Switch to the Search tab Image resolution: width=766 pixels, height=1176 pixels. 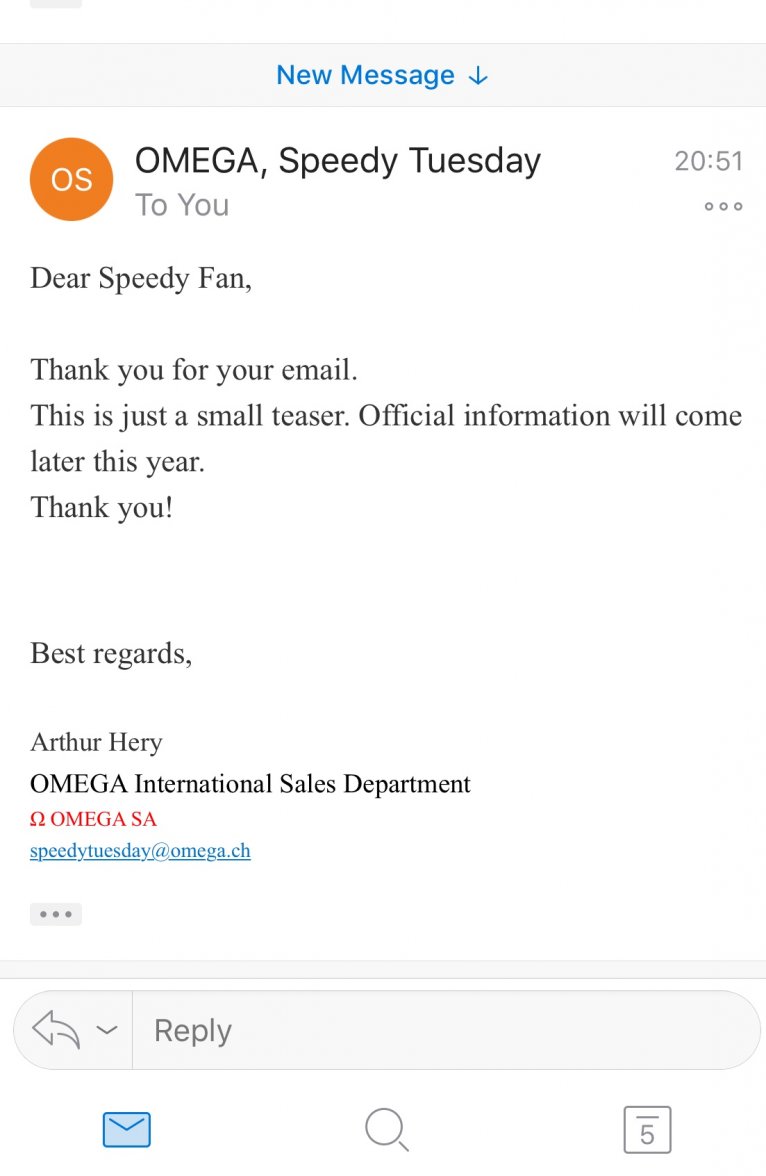pos(386,1130)
